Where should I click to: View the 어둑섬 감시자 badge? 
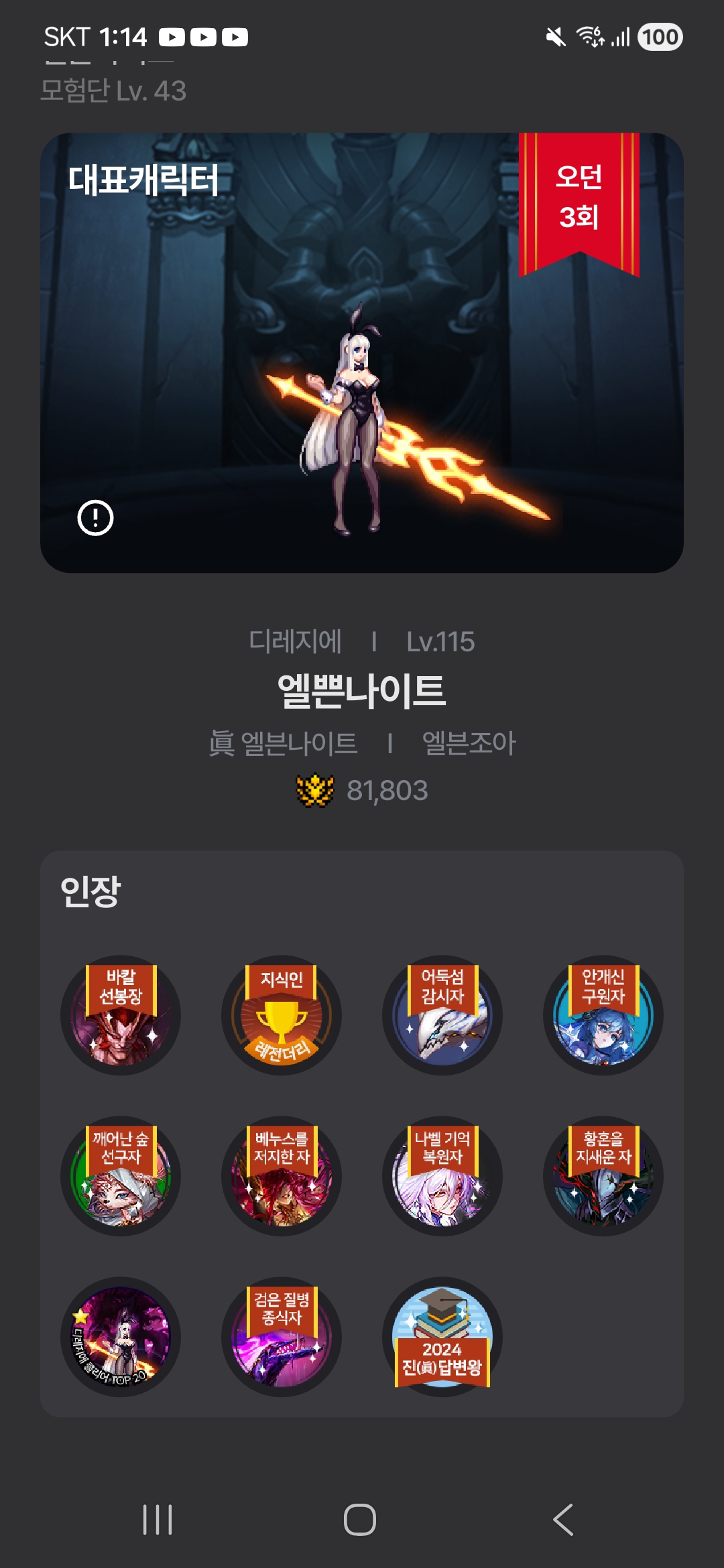[442, 1015]
